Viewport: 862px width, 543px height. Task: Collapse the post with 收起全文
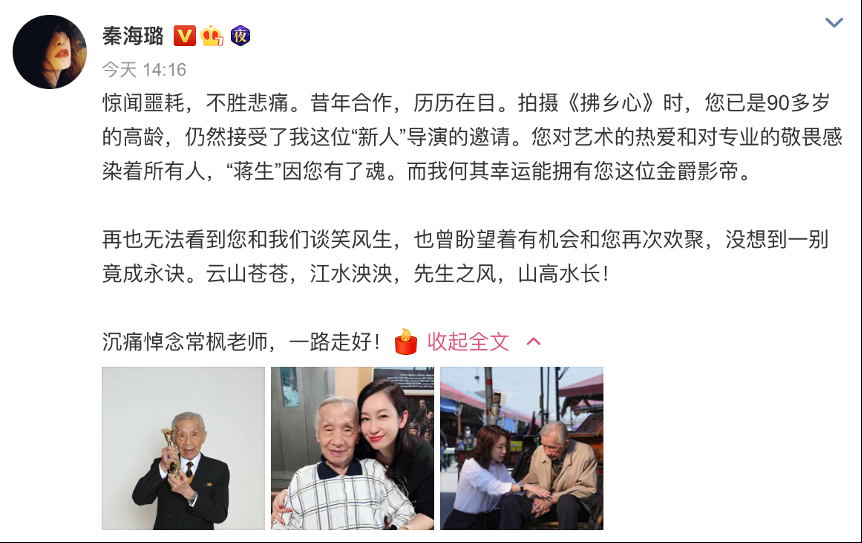pos(468,342)
